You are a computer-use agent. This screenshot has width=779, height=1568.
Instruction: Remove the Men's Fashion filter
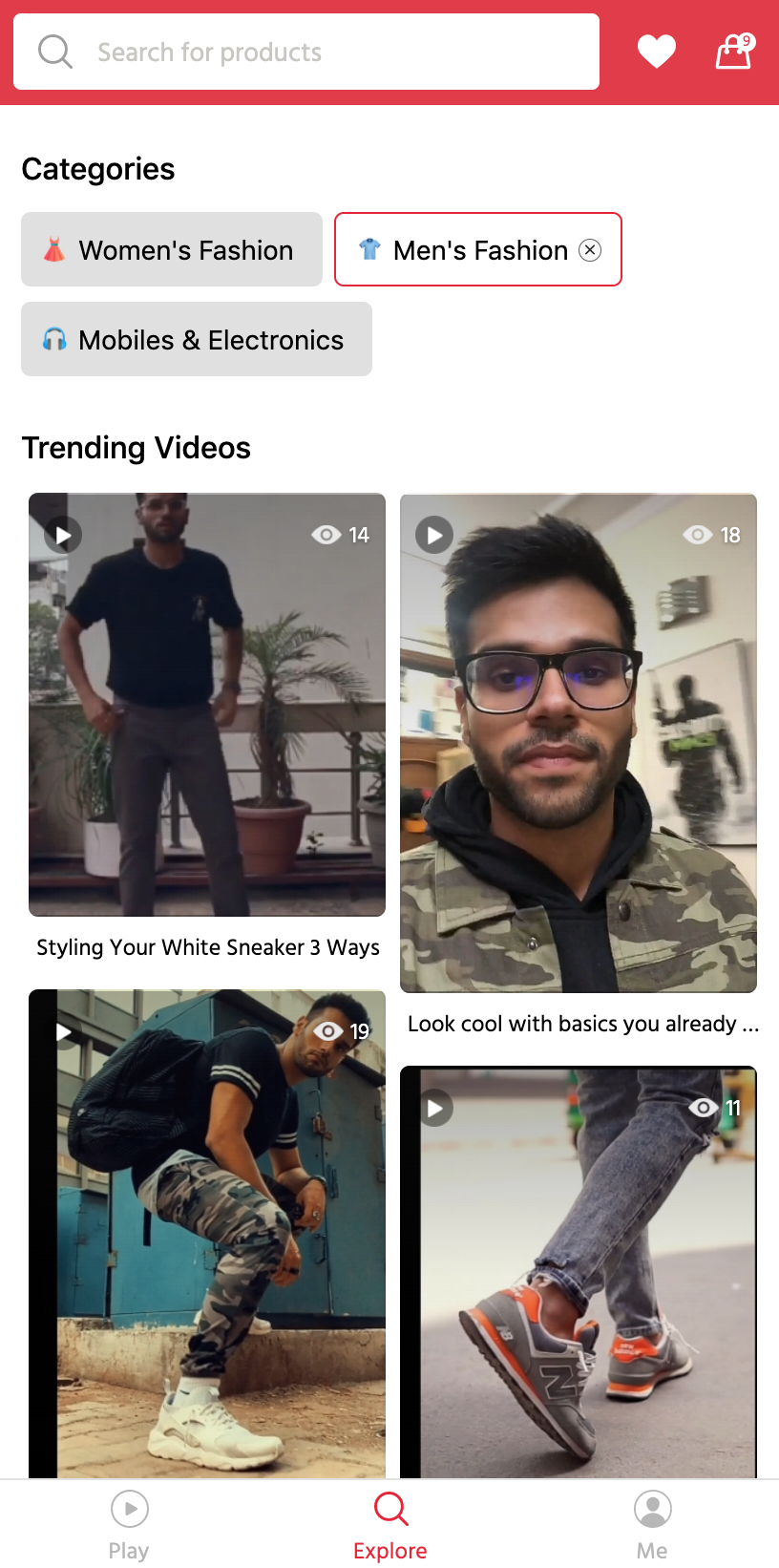(x=591, y=250)
